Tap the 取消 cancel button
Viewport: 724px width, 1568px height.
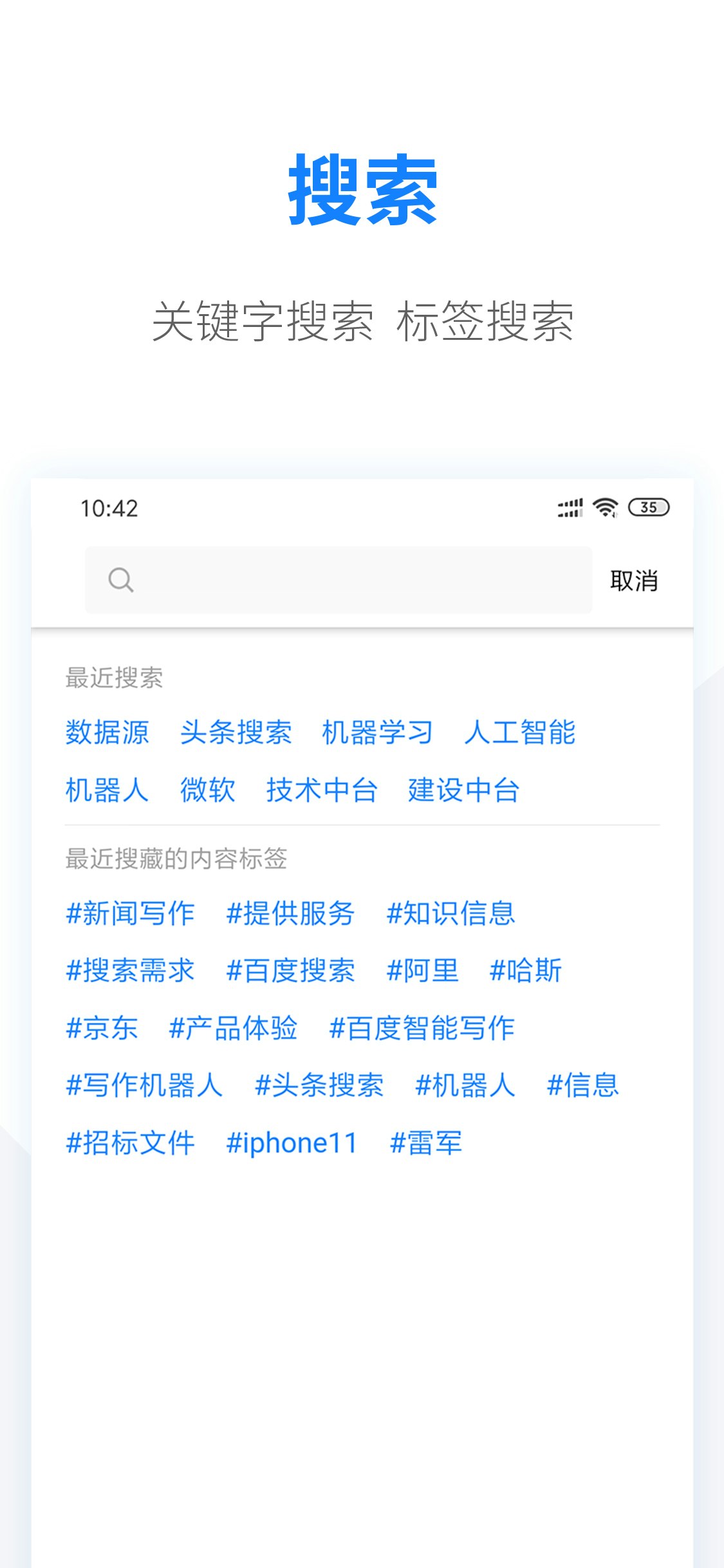[634, 581]
